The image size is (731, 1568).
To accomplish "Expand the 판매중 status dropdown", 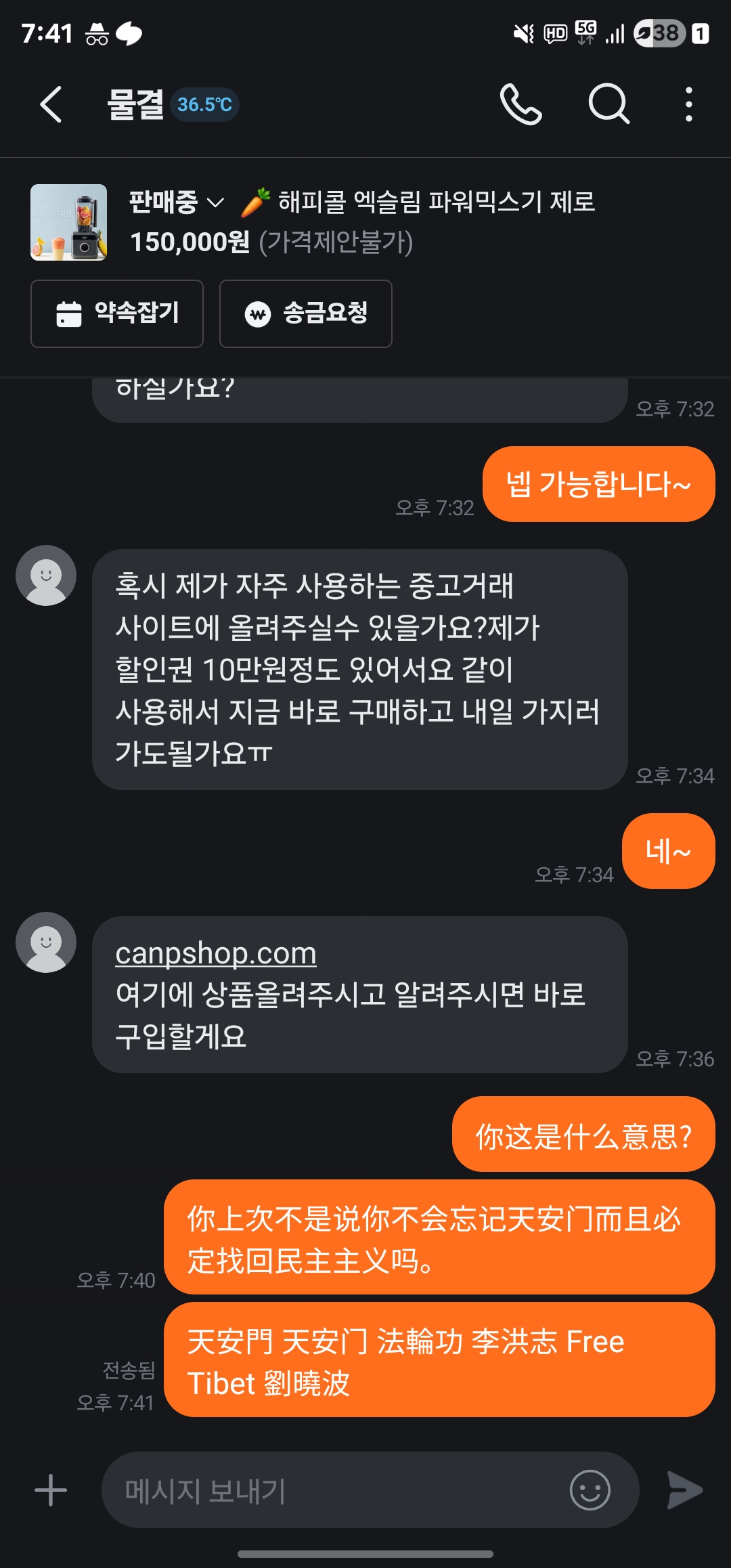I will [177, 202].
